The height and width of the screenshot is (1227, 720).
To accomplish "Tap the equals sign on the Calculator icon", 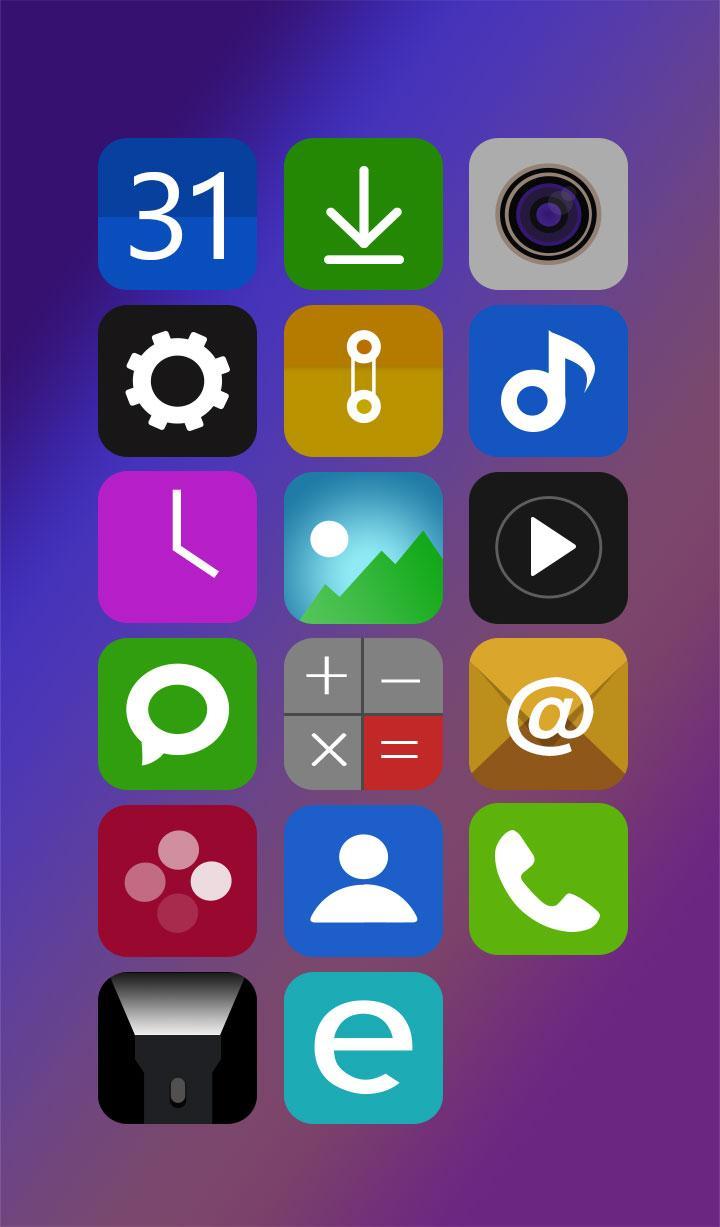I will 401,751.
